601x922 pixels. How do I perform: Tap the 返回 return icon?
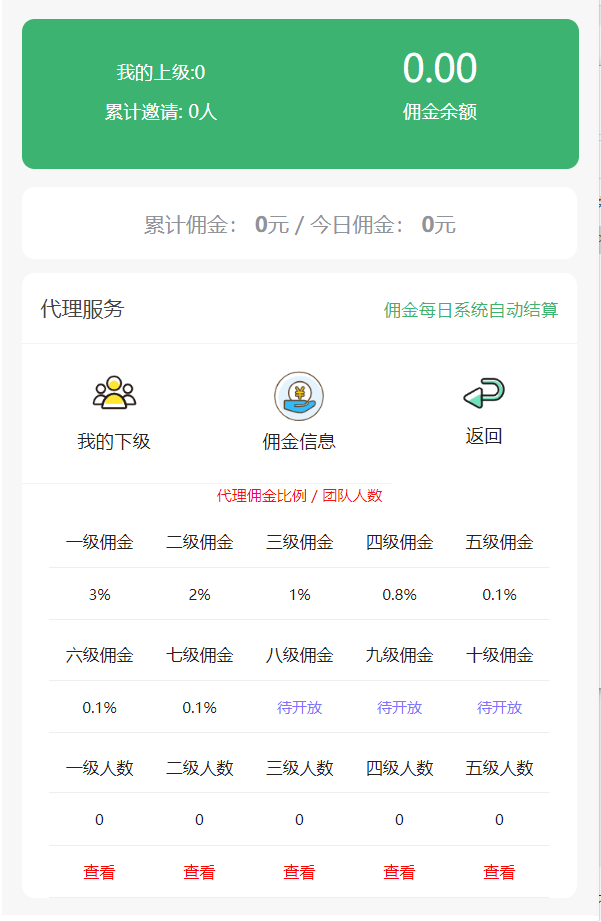(x=484, y=395)
